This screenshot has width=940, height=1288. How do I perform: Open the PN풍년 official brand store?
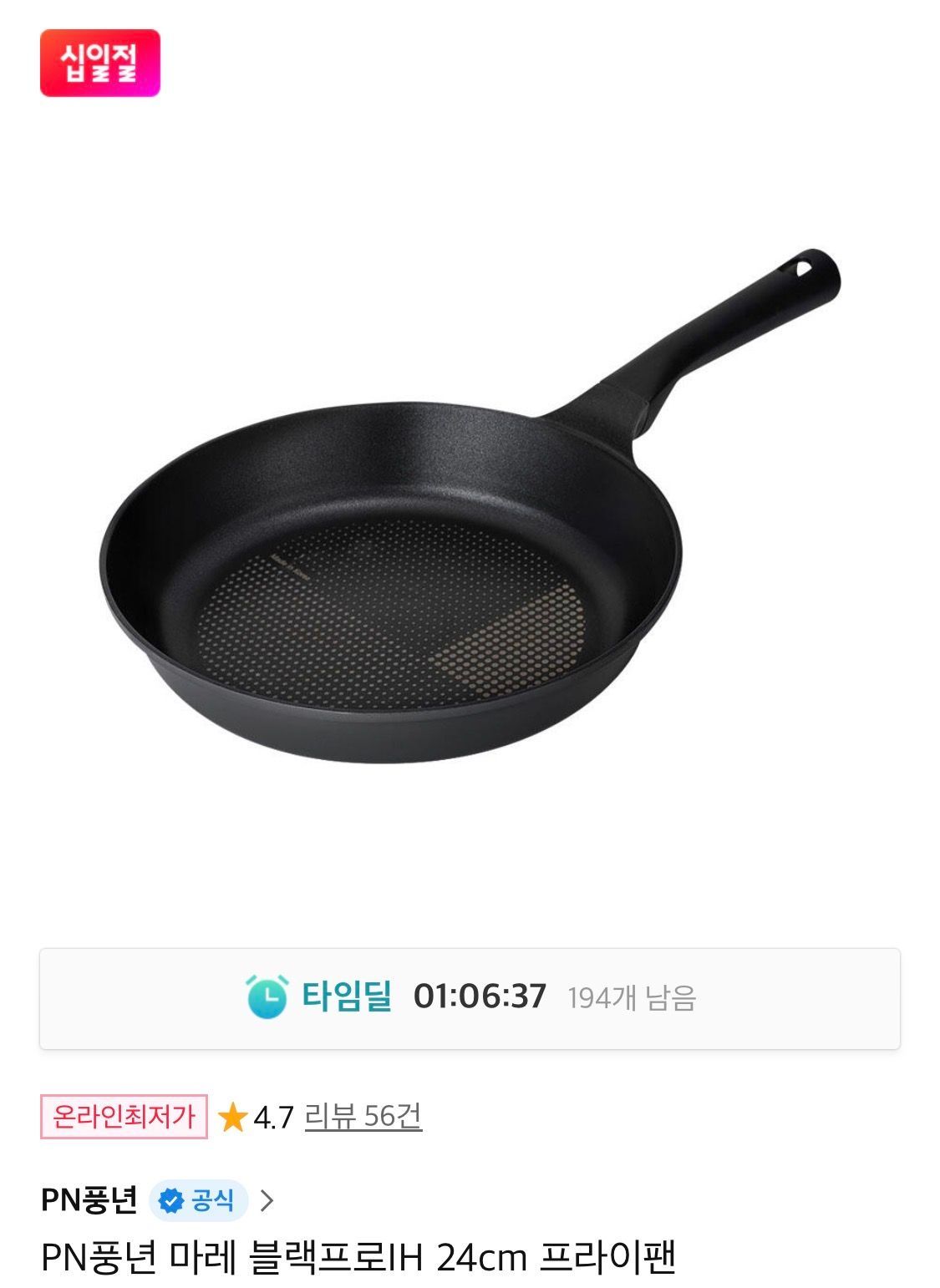click(157, 1200)
